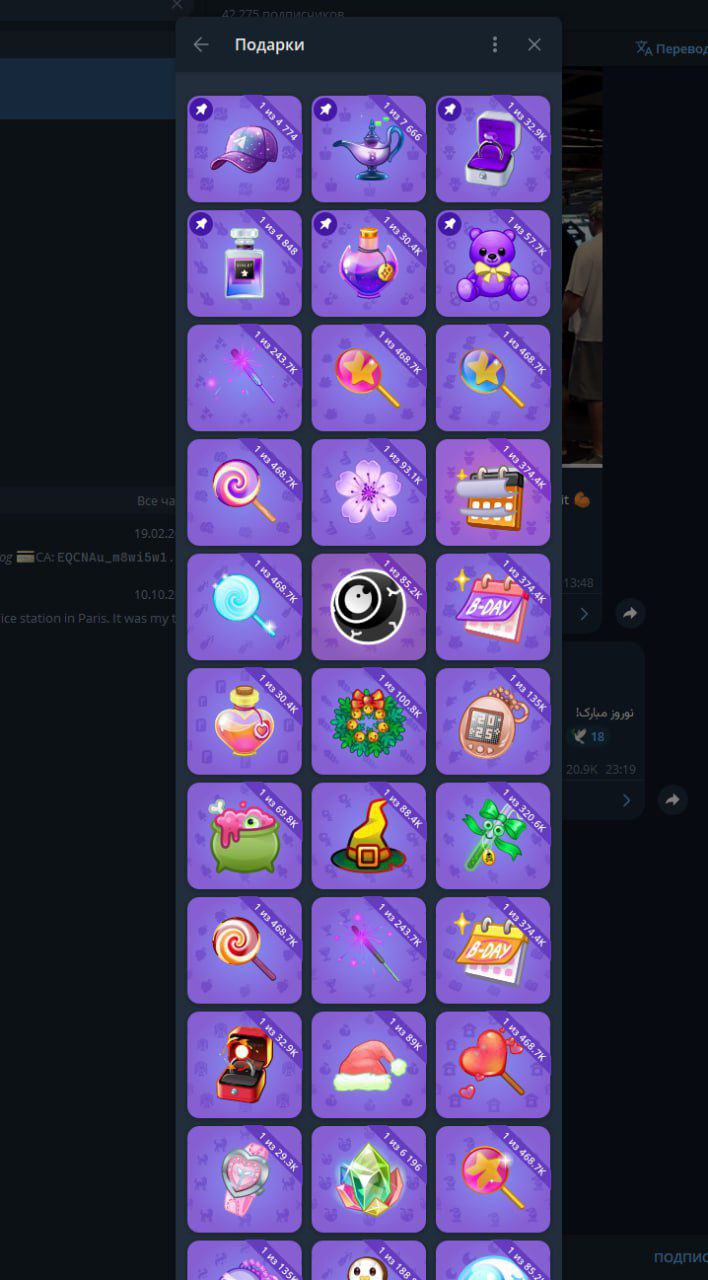This screenshot has height=1280, width=708.
Task: Open the pinned genie lamp gift
Action: pos(368,149)
